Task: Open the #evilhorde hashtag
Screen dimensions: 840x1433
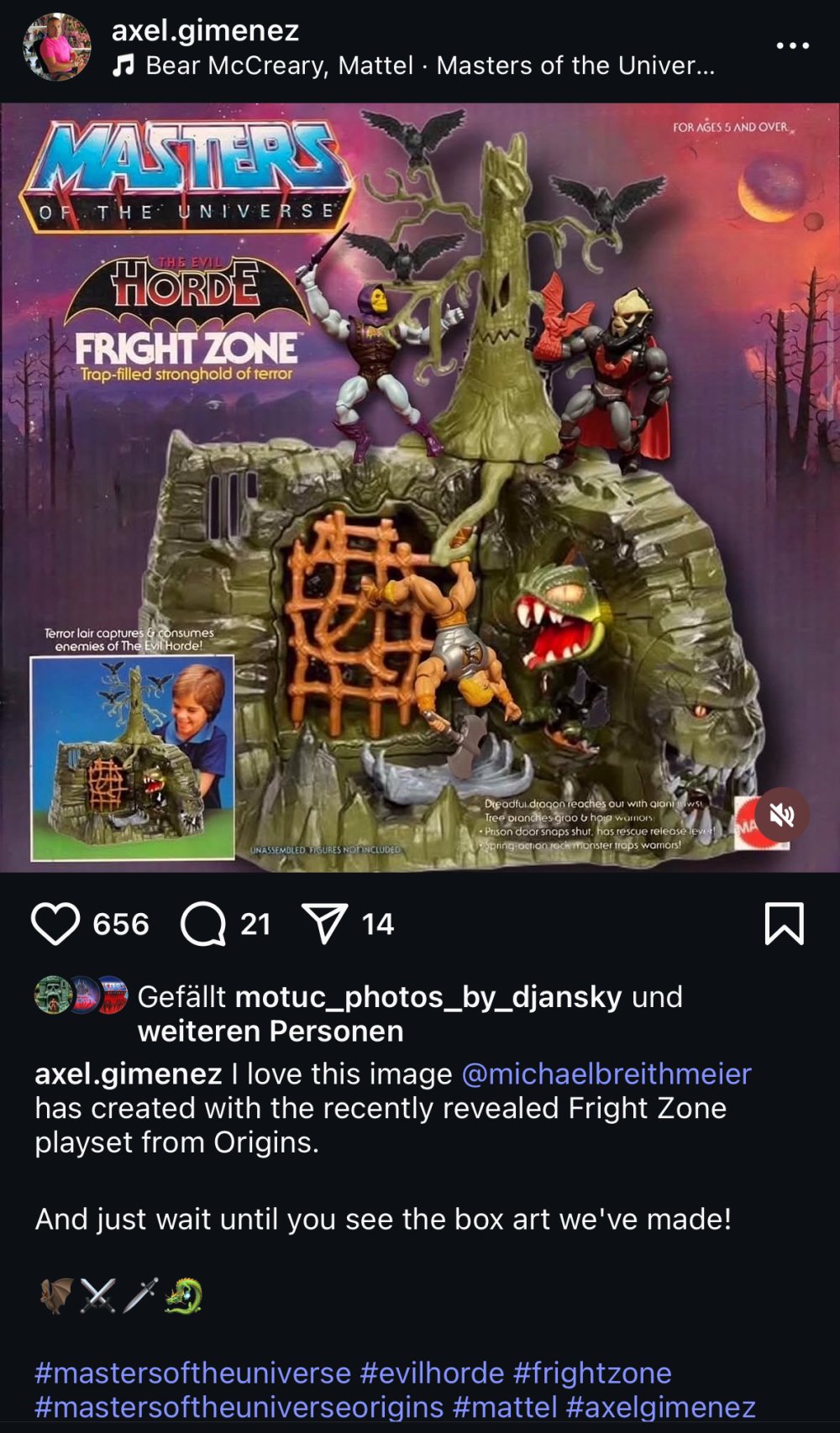Action: click(432, 1373)
